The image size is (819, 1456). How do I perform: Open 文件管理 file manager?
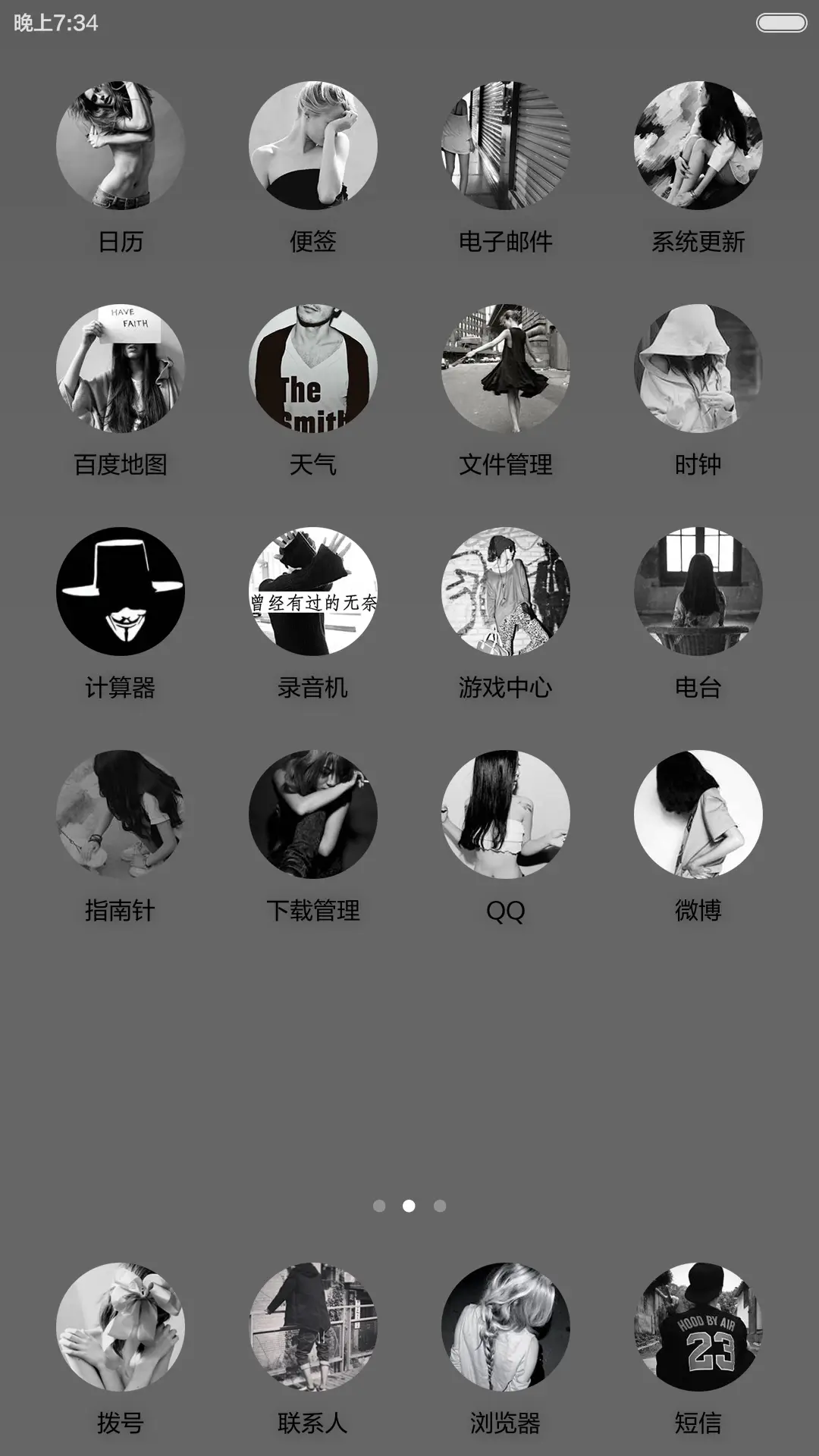(x=506, y=369)
